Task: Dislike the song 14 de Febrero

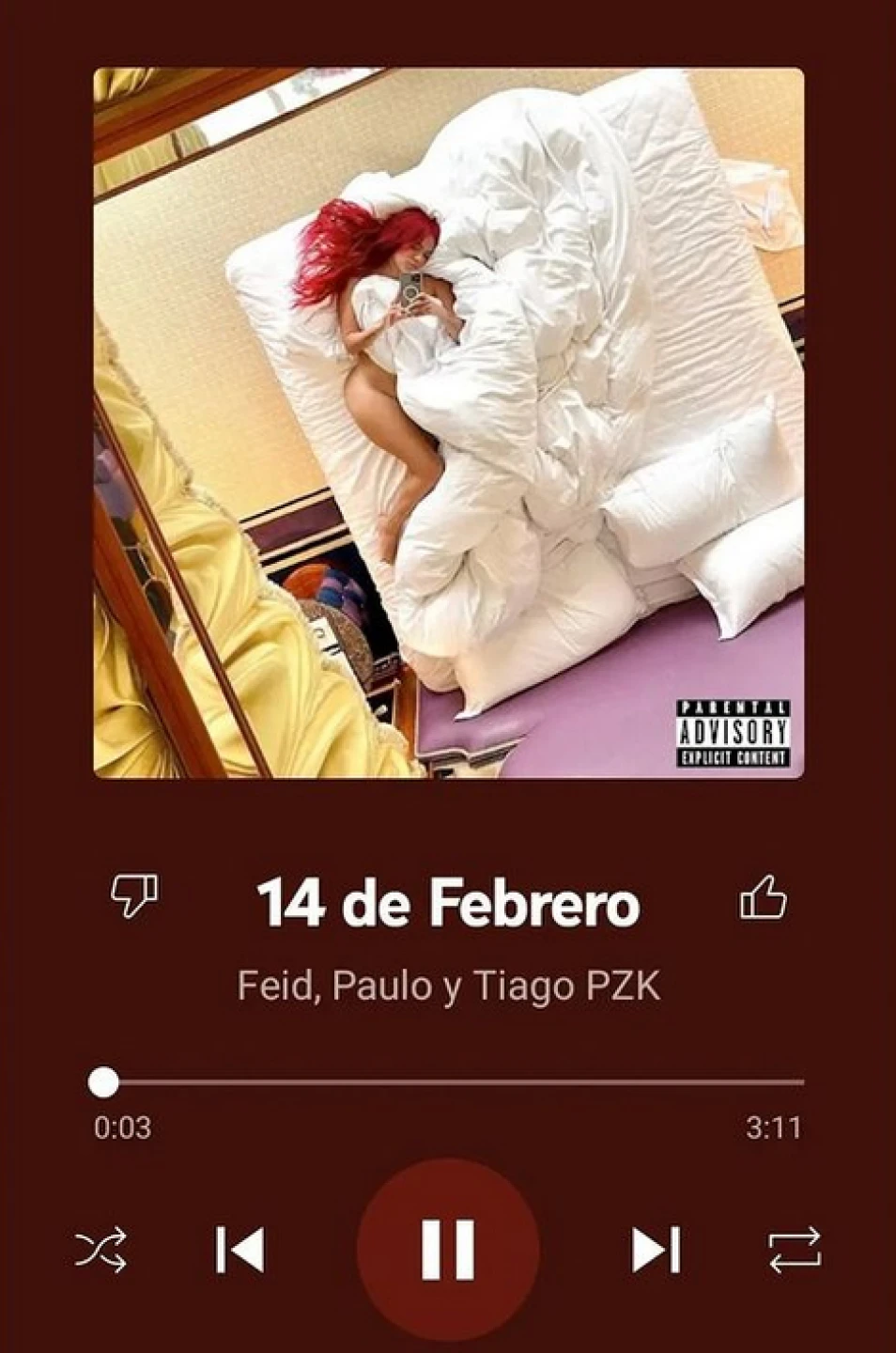Action: [x=134, y=896]
